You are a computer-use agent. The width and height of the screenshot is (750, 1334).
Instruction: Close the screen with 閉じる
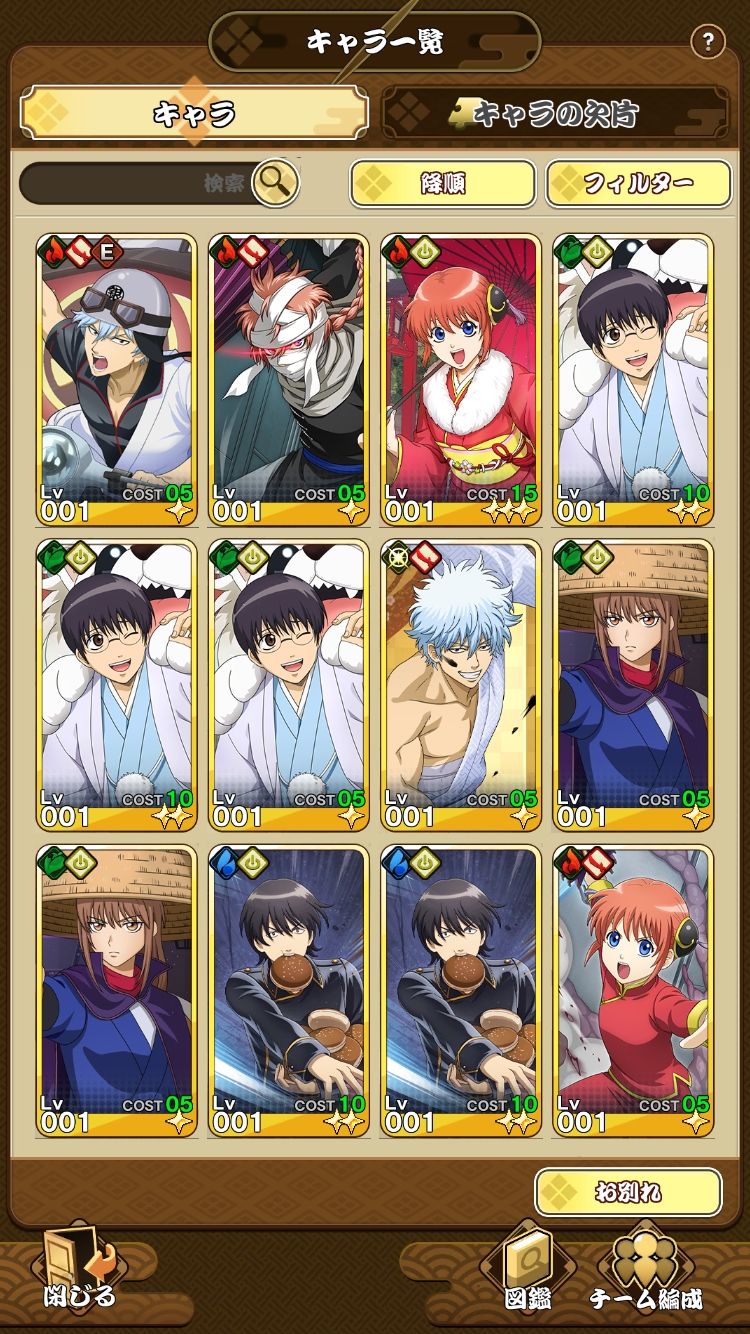click(x=78, y=1268)
